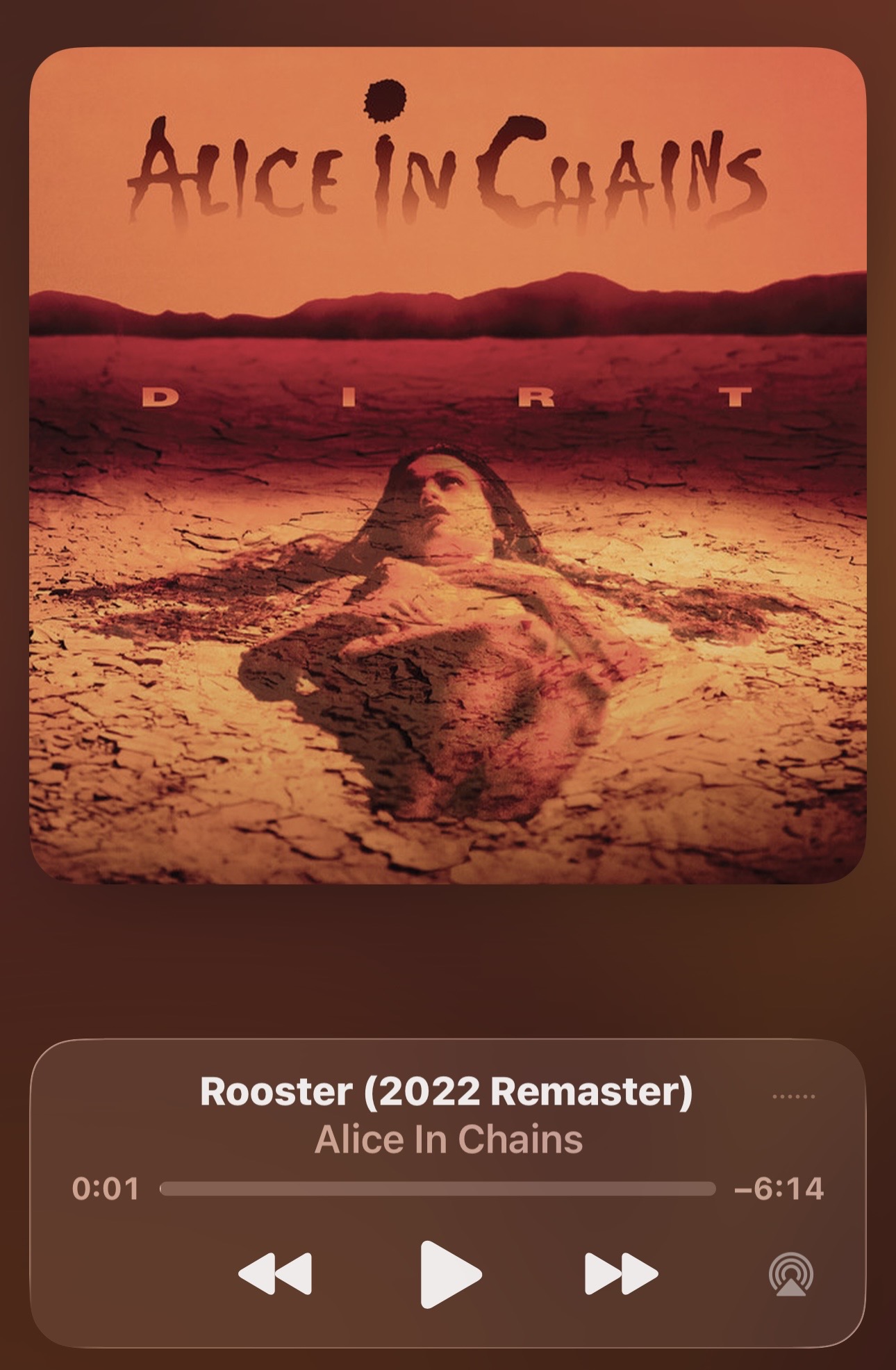Image resolution: width=896 pixels, height=1370 pixels.
Task: Skip forward to the next track
Action: click(x=621, y=1274)
